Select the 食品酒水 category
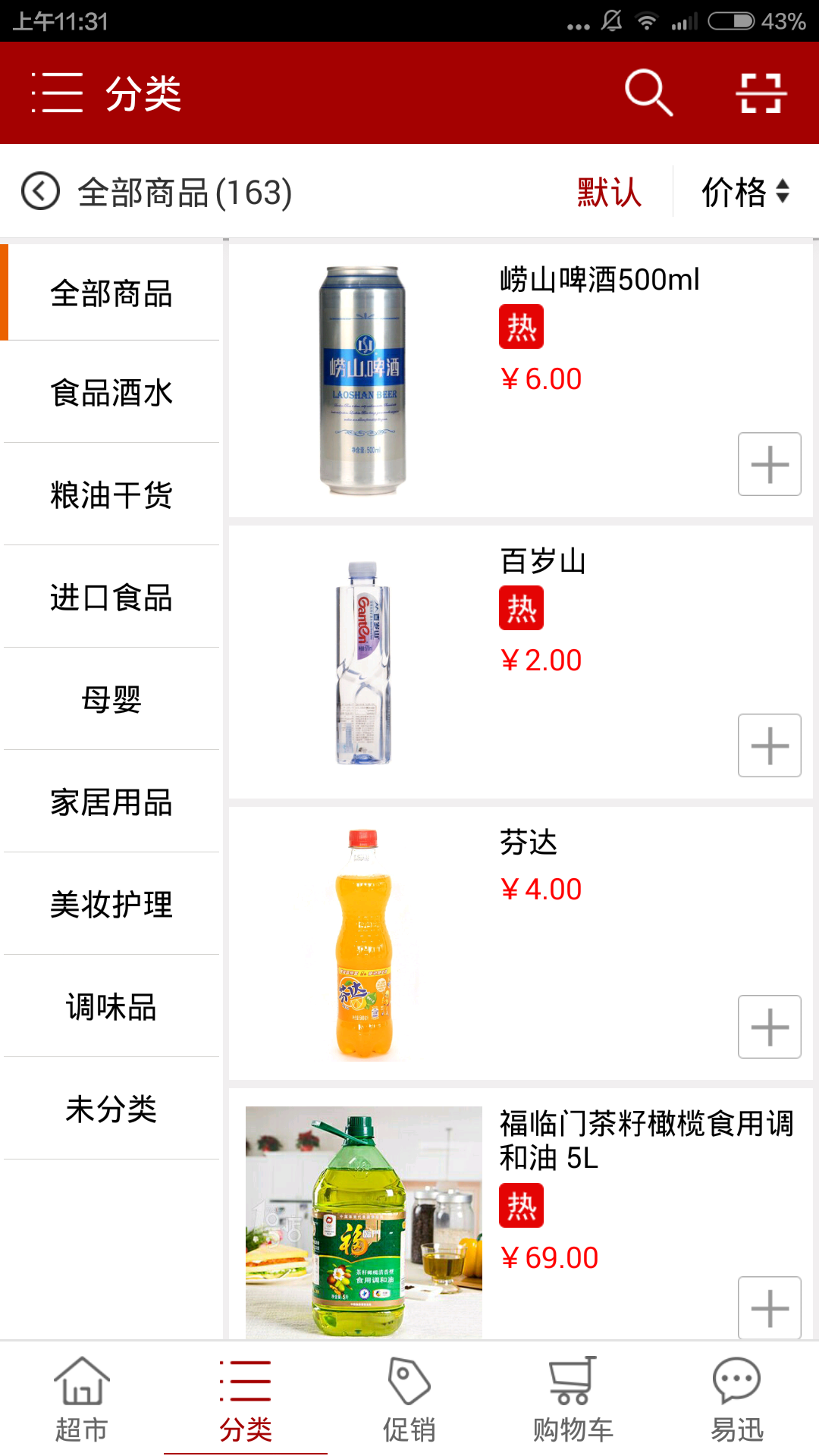This screenshot has width=819, height=1456. pyautogui.click(x=111, y=393)
